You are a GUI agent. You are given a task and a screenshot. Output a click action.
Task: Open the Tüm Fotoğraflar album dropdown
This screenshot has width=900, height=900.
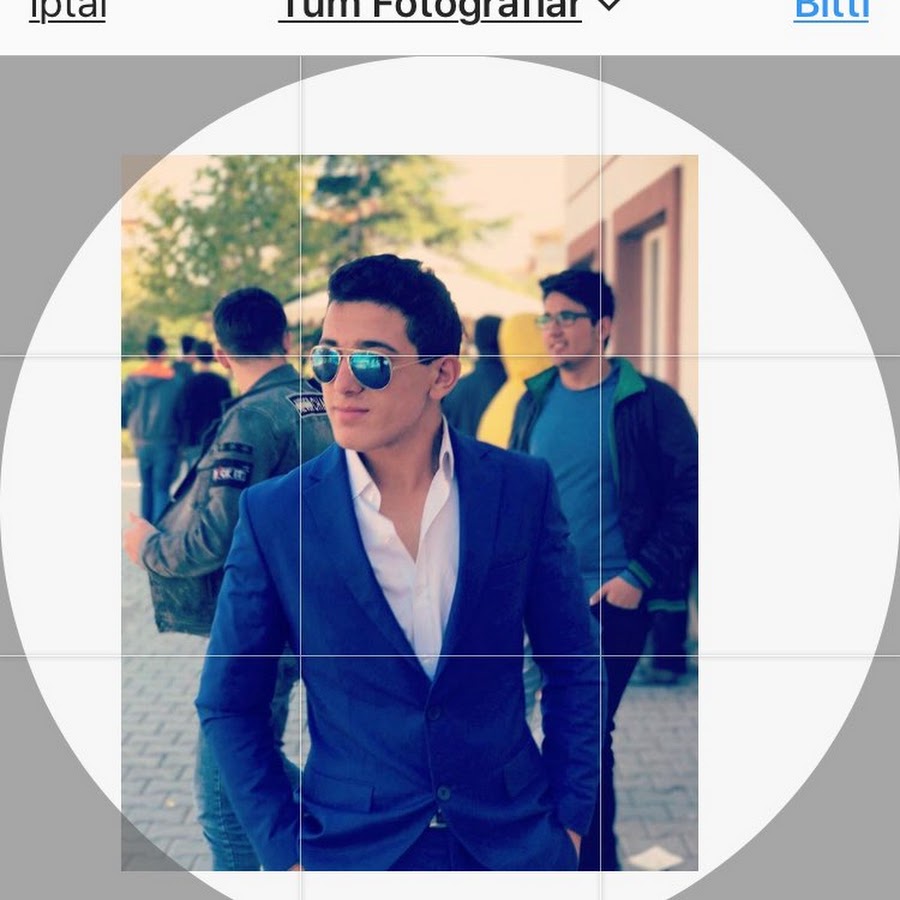(x=450, y=10)
